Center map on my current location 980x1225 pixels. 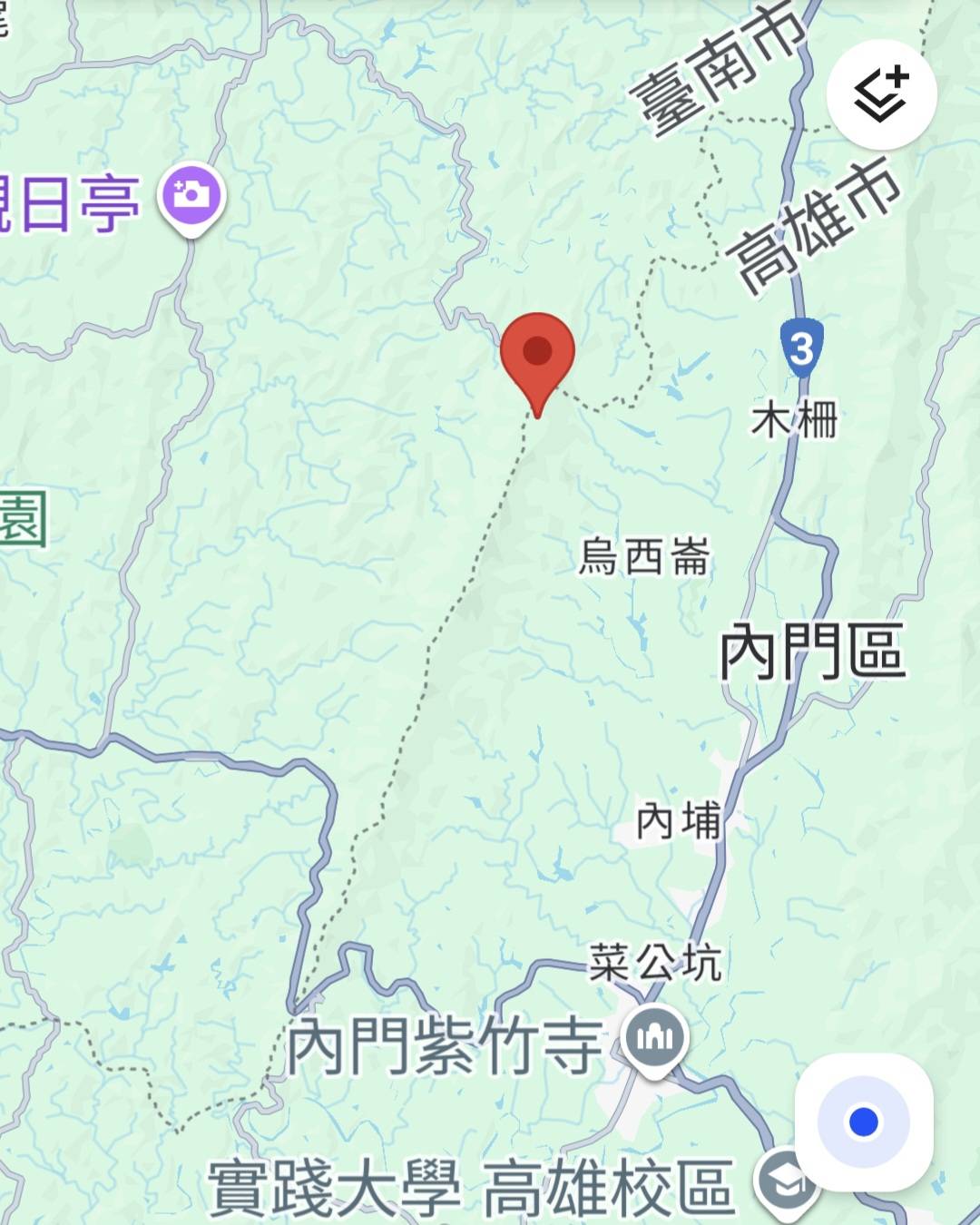pyautogui.click(x=863, y=1122)
